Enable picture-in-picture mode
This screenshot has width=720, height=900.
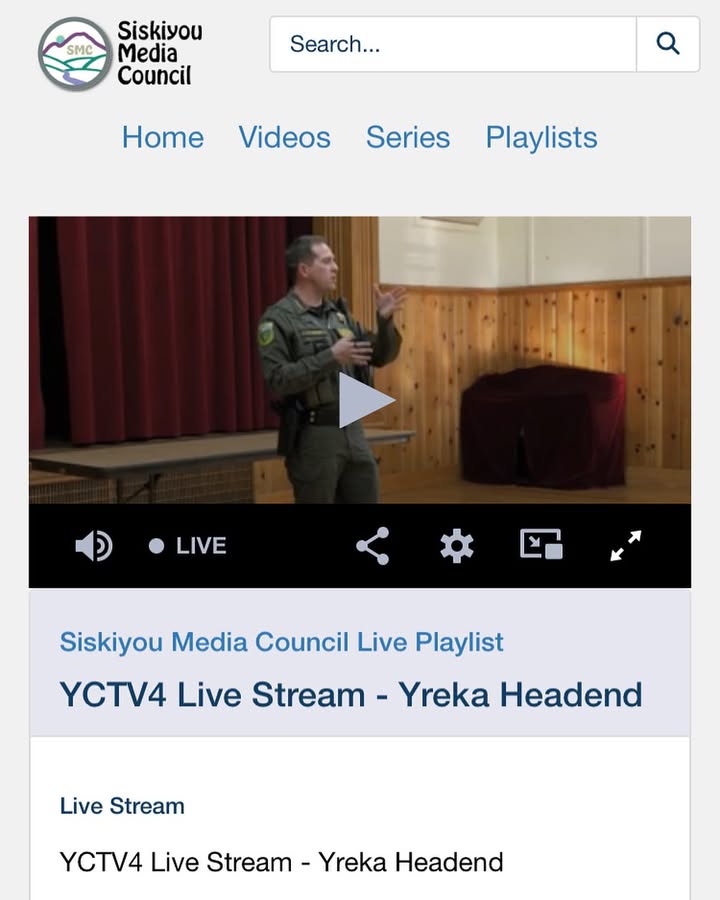click(541, 546)
